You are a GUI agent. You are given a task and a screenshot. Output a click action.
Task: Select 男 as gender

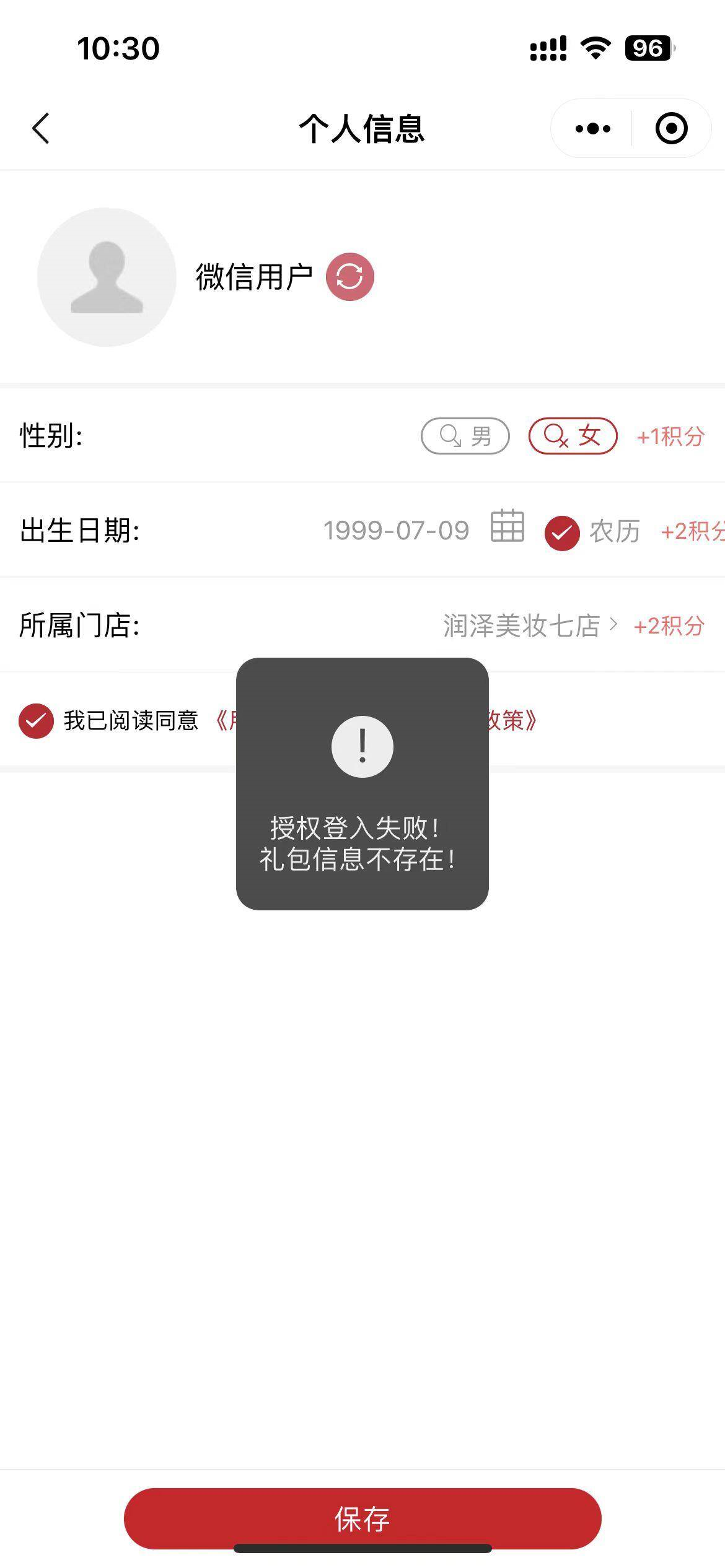pyautogui.click(x=465, y=436)
